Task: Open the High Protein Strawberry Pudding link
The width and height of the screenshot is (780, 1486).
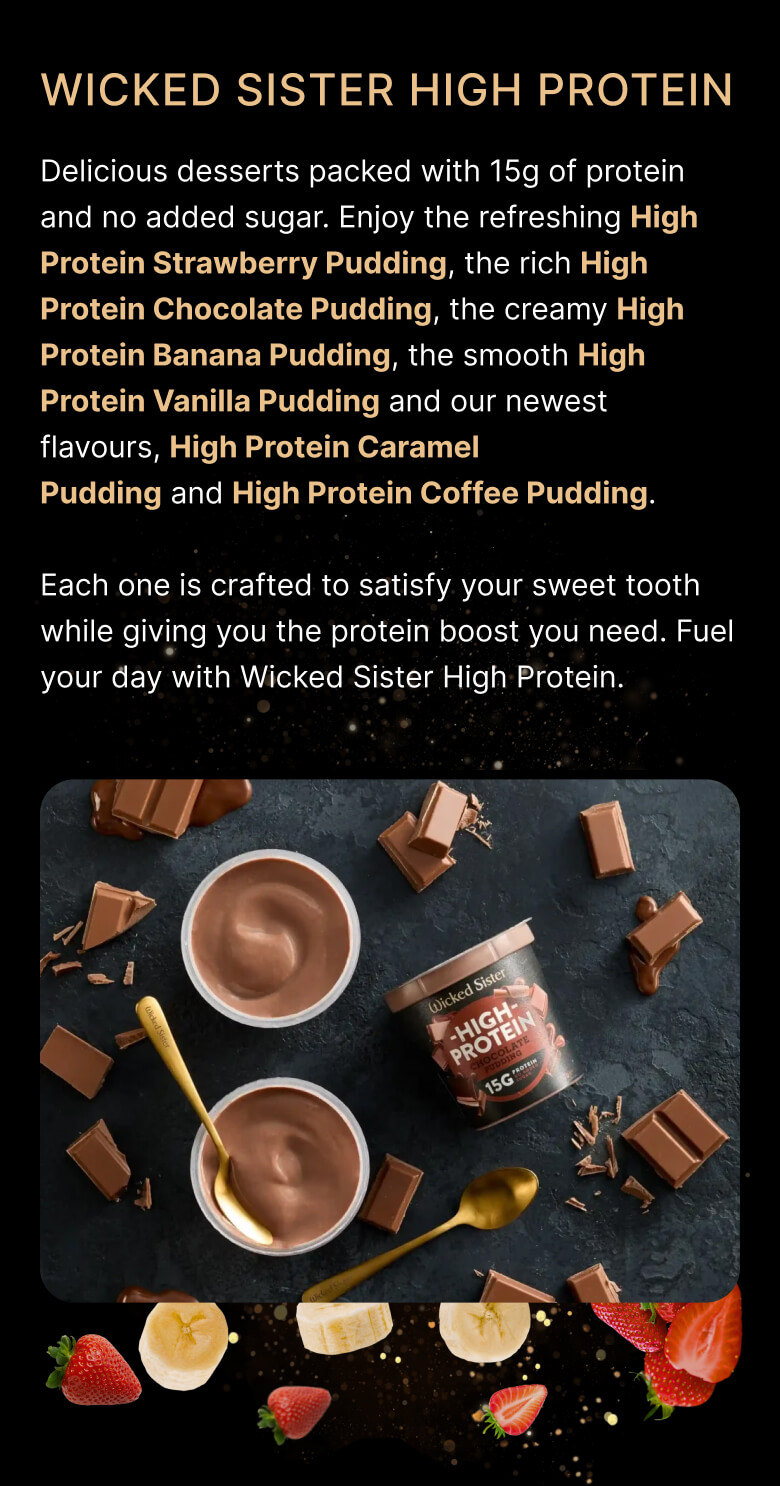Action: (243, 264)
